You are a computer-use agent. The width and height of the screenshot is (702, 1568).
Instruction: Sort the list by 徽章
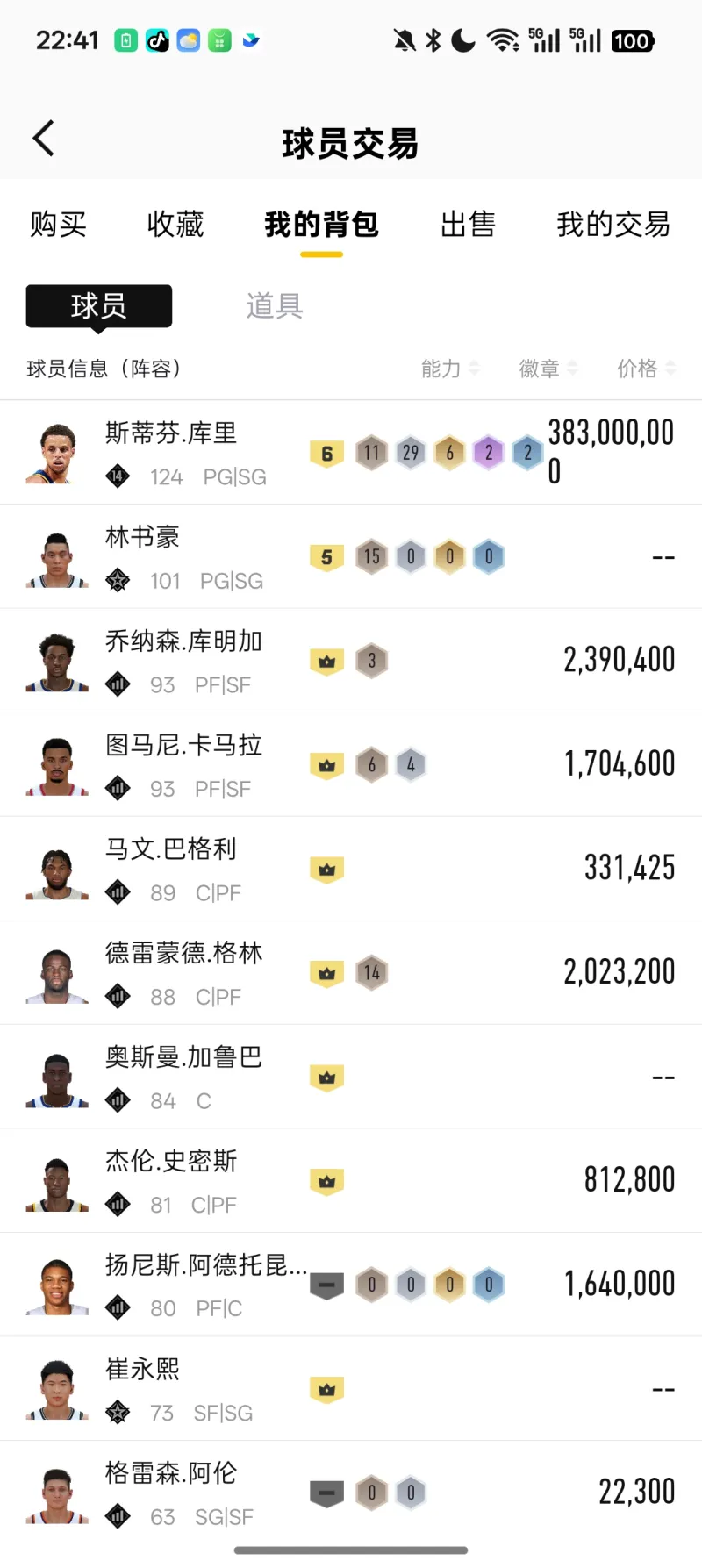click(x=548, y=369)
